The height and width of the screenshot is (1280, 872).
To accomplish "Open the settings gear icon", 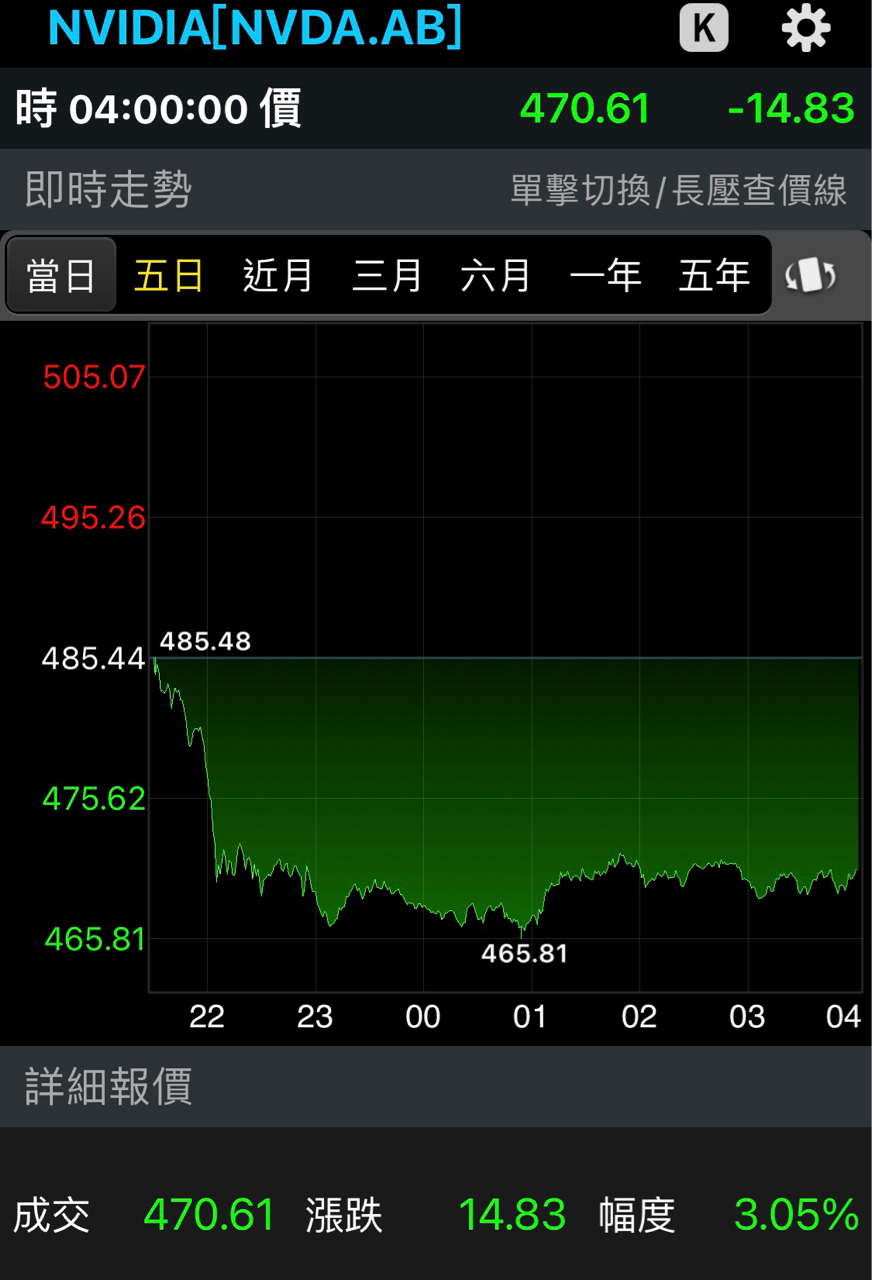I will point(806,29).
